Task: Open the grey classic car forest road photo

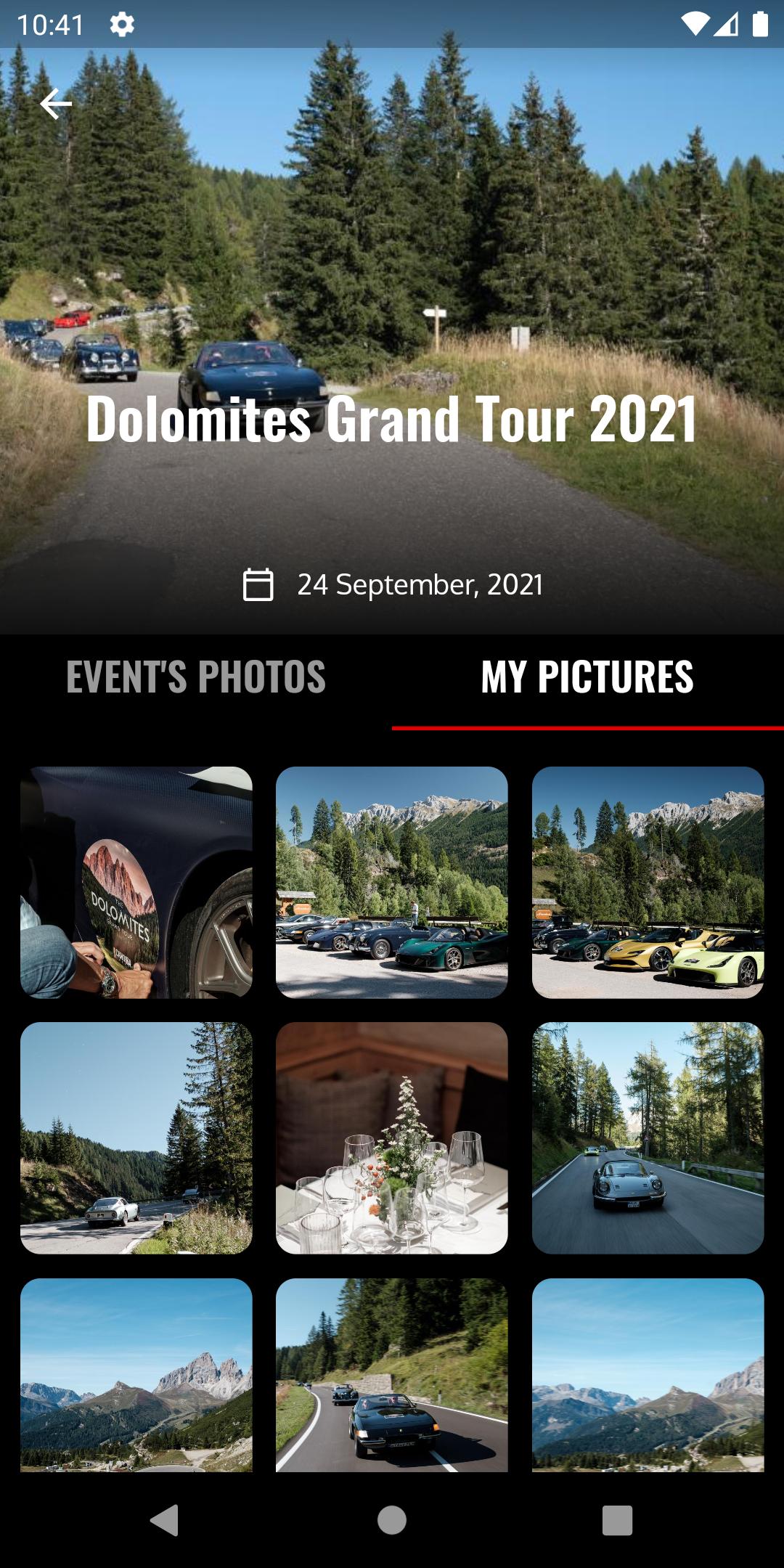Action: [648, 1138]
